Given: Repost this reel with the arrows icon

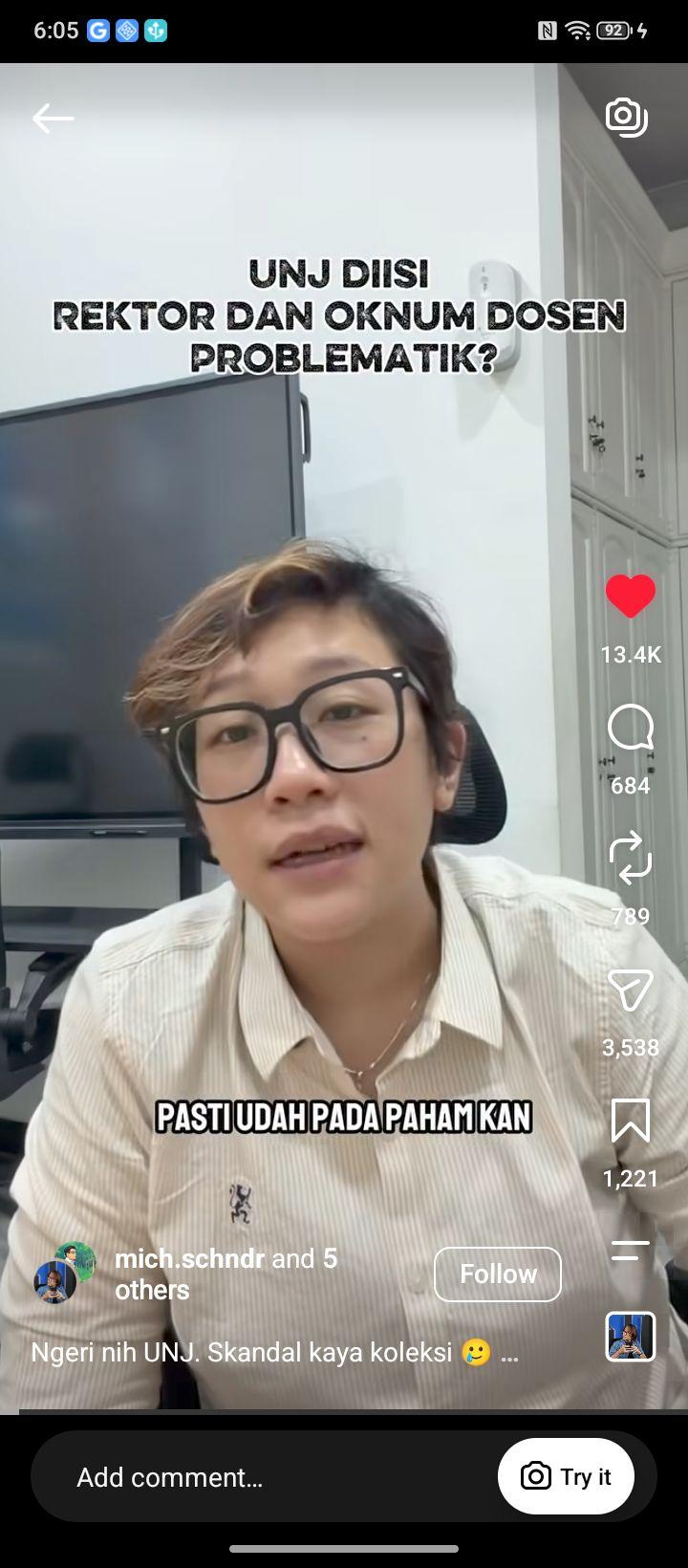Looking at the screenshot, I should click(631, 859).
